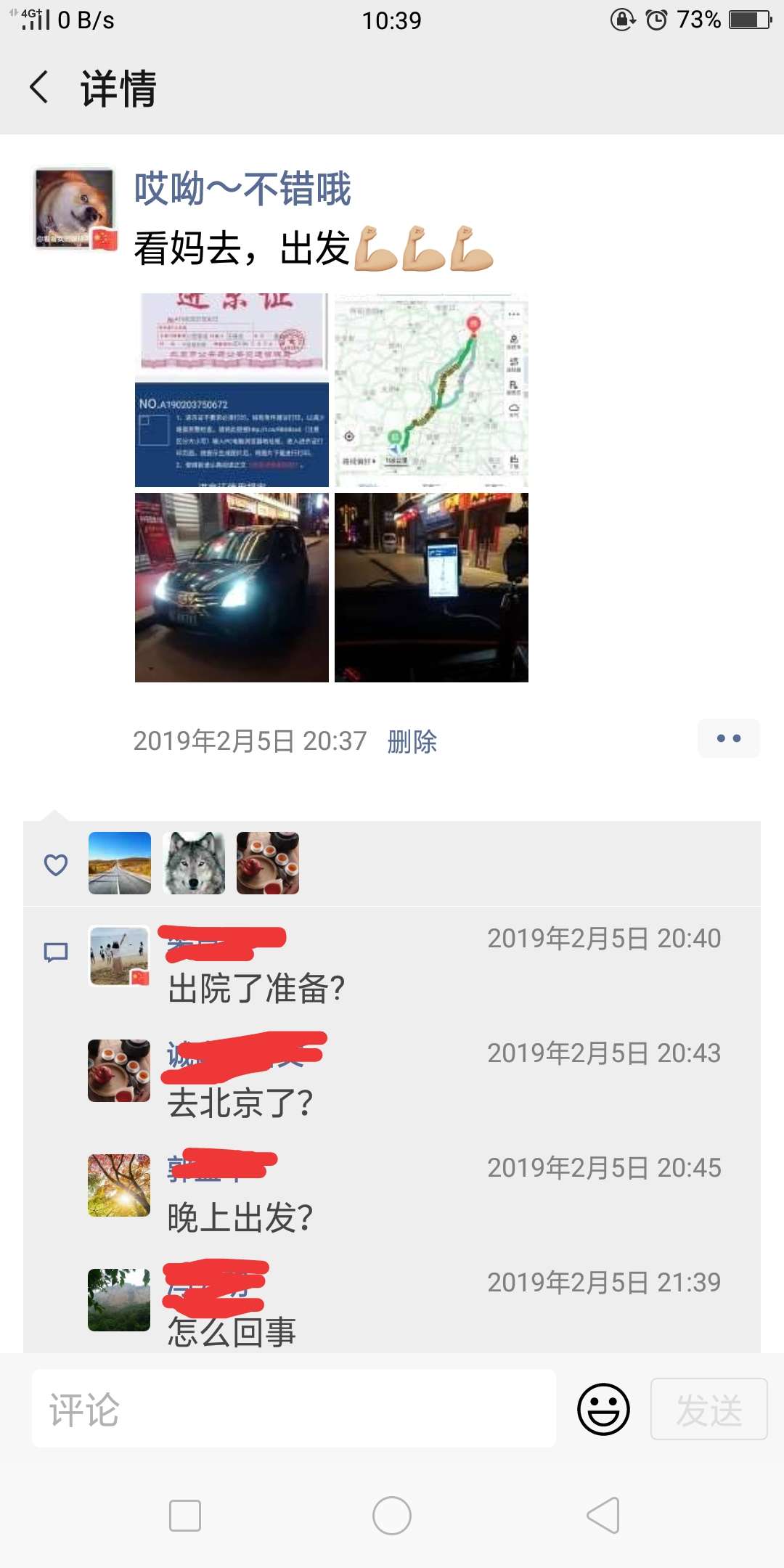Tap the comment speech bubble icon
This screenshot has width=784, height=1568.
pos(55,951)
